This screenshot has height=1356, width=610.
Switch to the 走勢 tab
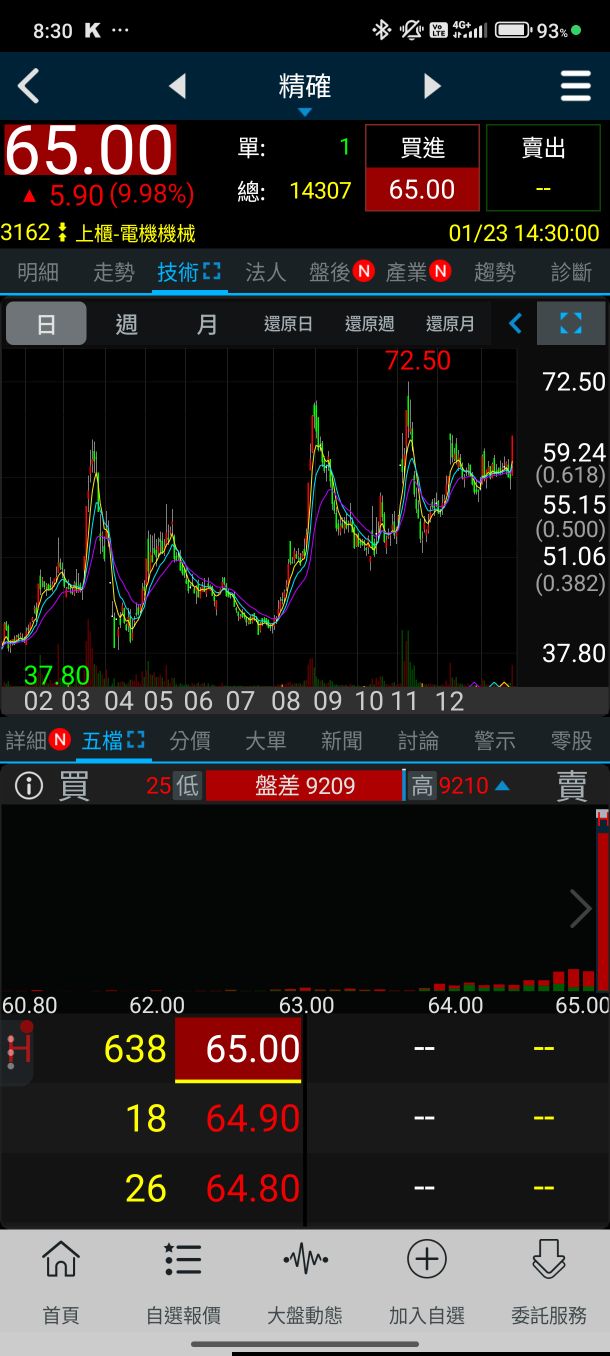pos(113,272)
